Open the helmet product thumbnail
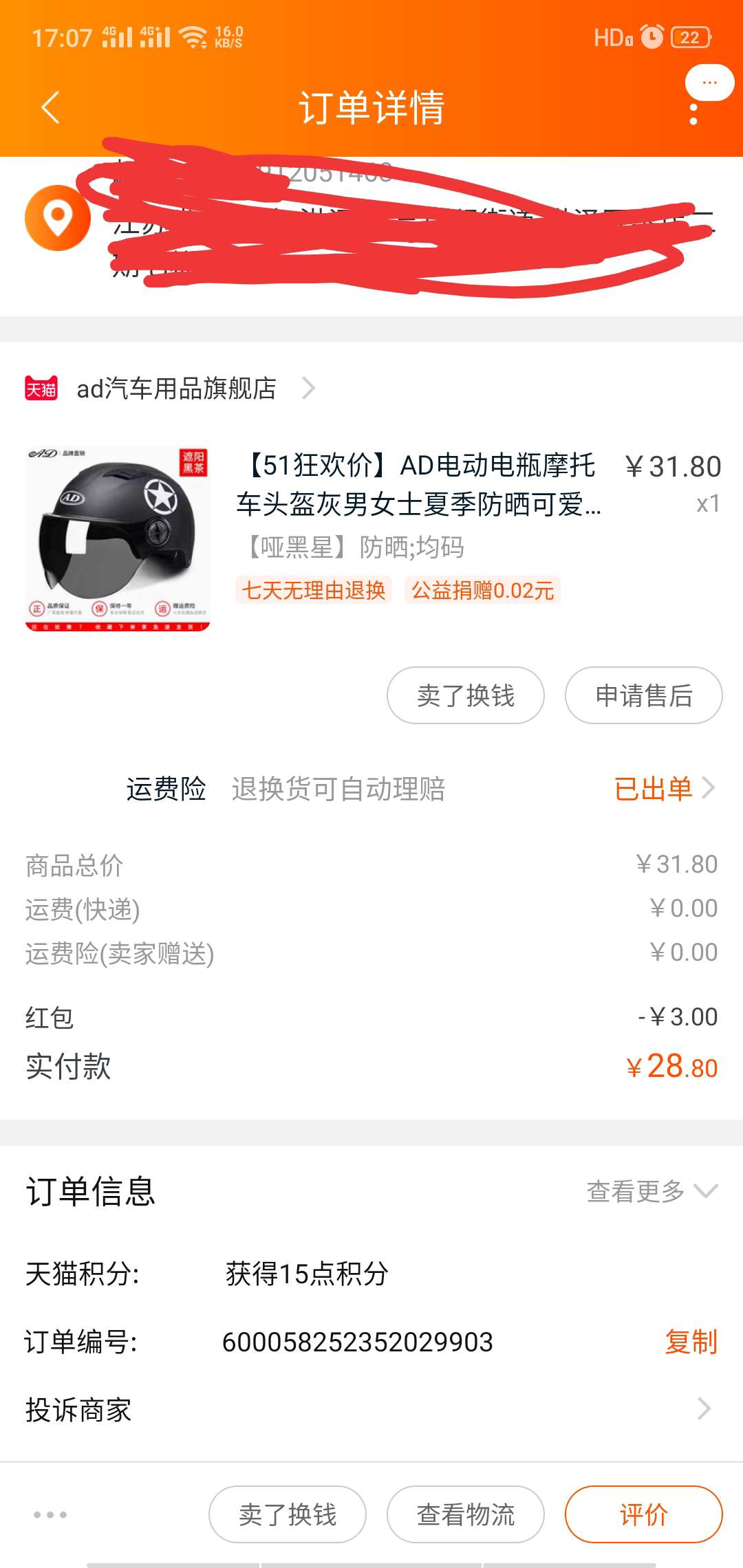 tap(118, 538)
